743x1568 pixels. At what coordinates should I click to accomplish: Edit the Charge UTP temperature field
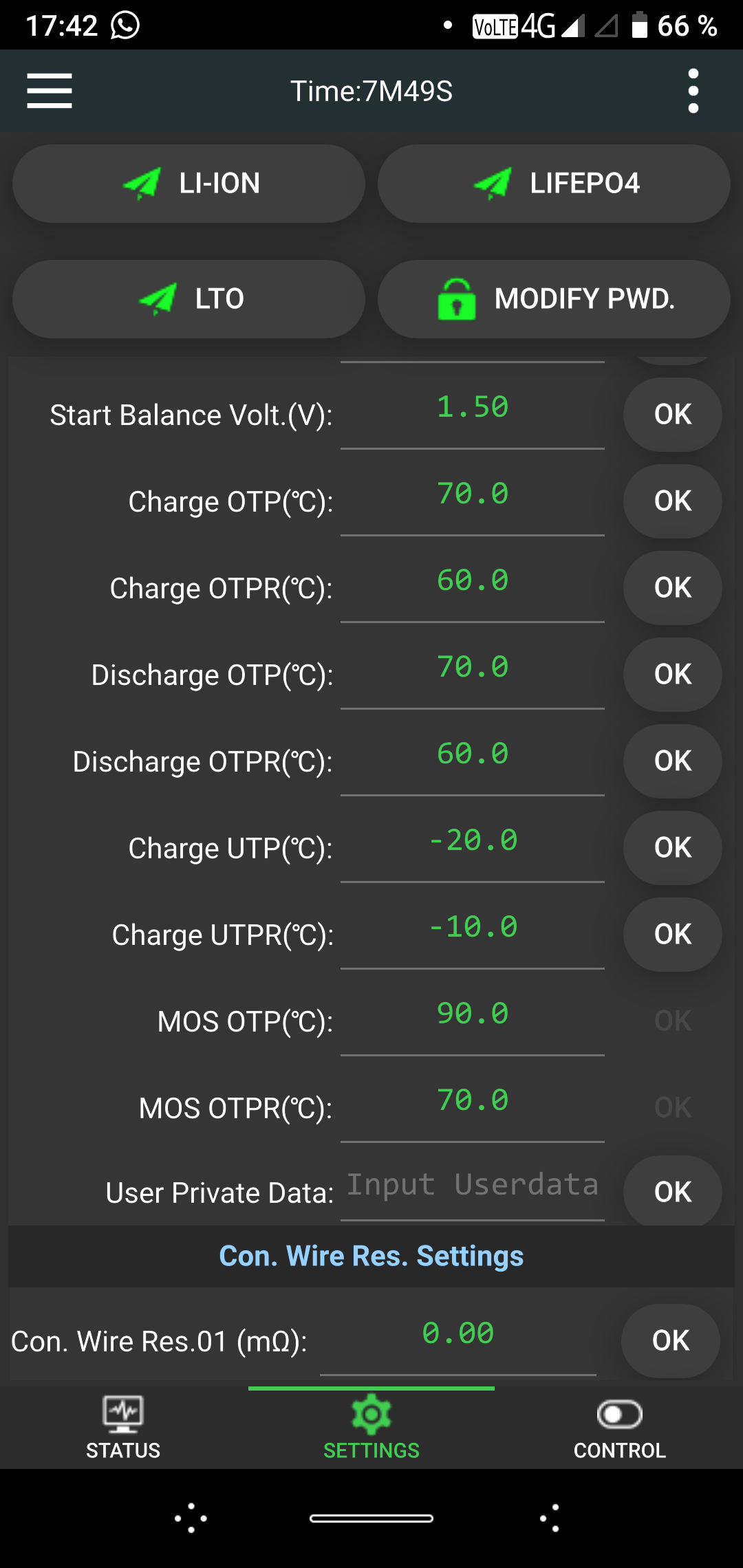[x=473, y=841]
